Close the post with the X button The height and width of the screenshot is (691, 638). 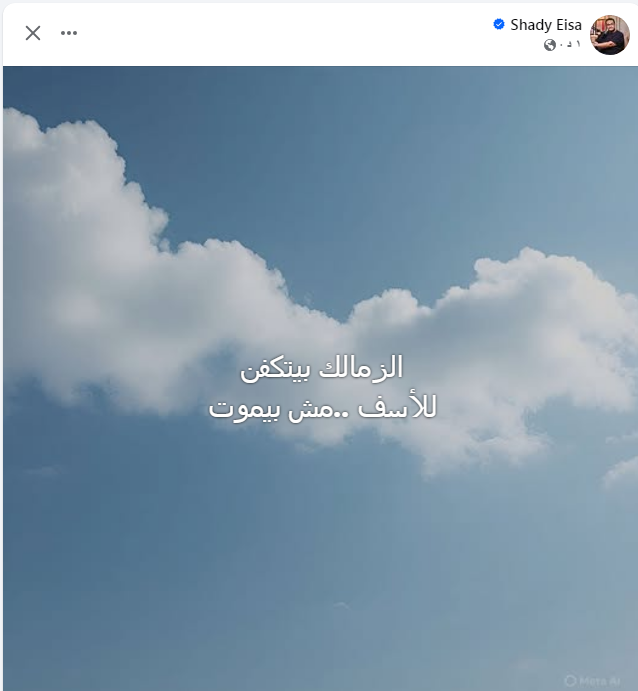(33, 33)
